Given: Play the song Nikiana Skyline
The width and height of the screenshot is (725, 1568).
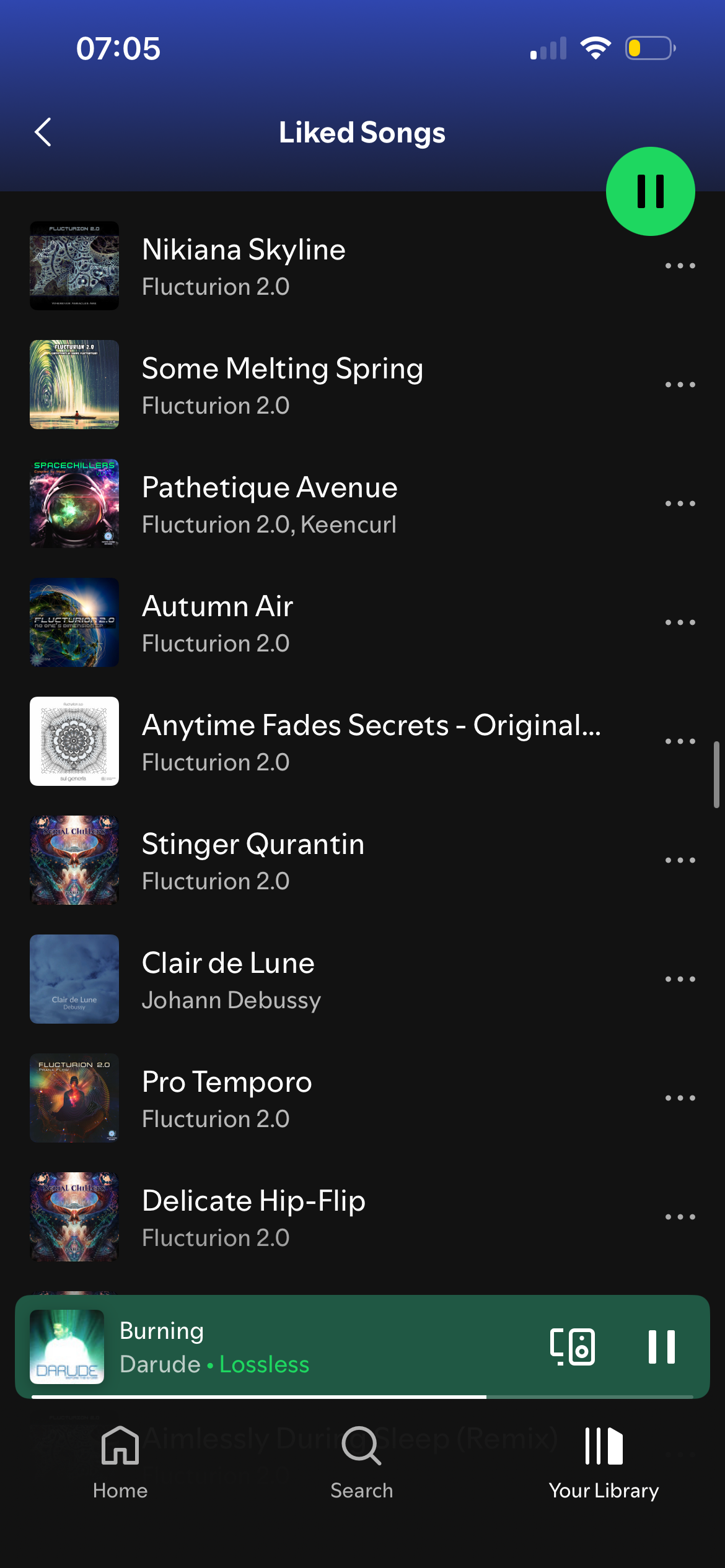Looking at the screenshot, I should [244, 266].
